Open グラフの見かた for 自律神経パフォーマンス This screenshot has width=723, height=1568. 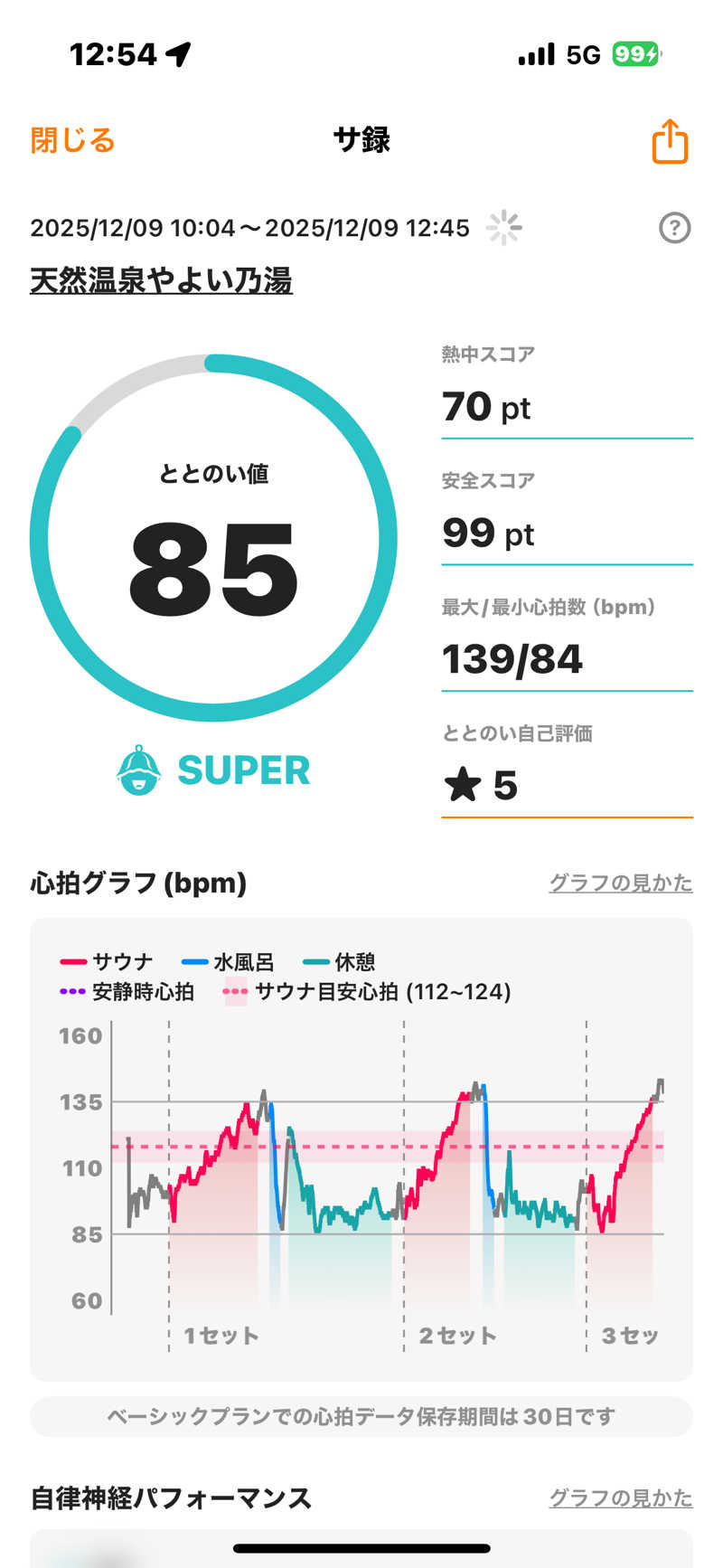coord(620,1497)
